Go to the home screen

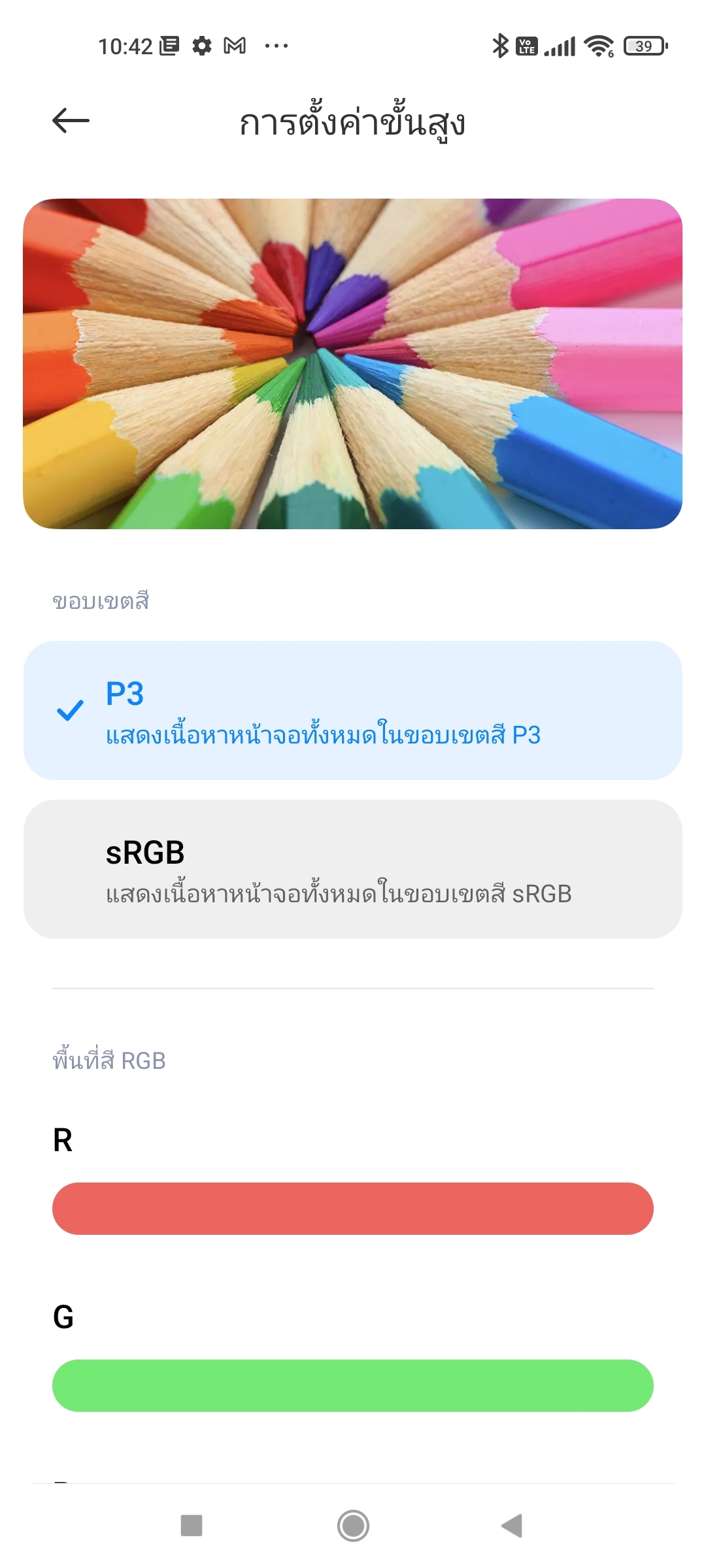[x=353, y=1526]
